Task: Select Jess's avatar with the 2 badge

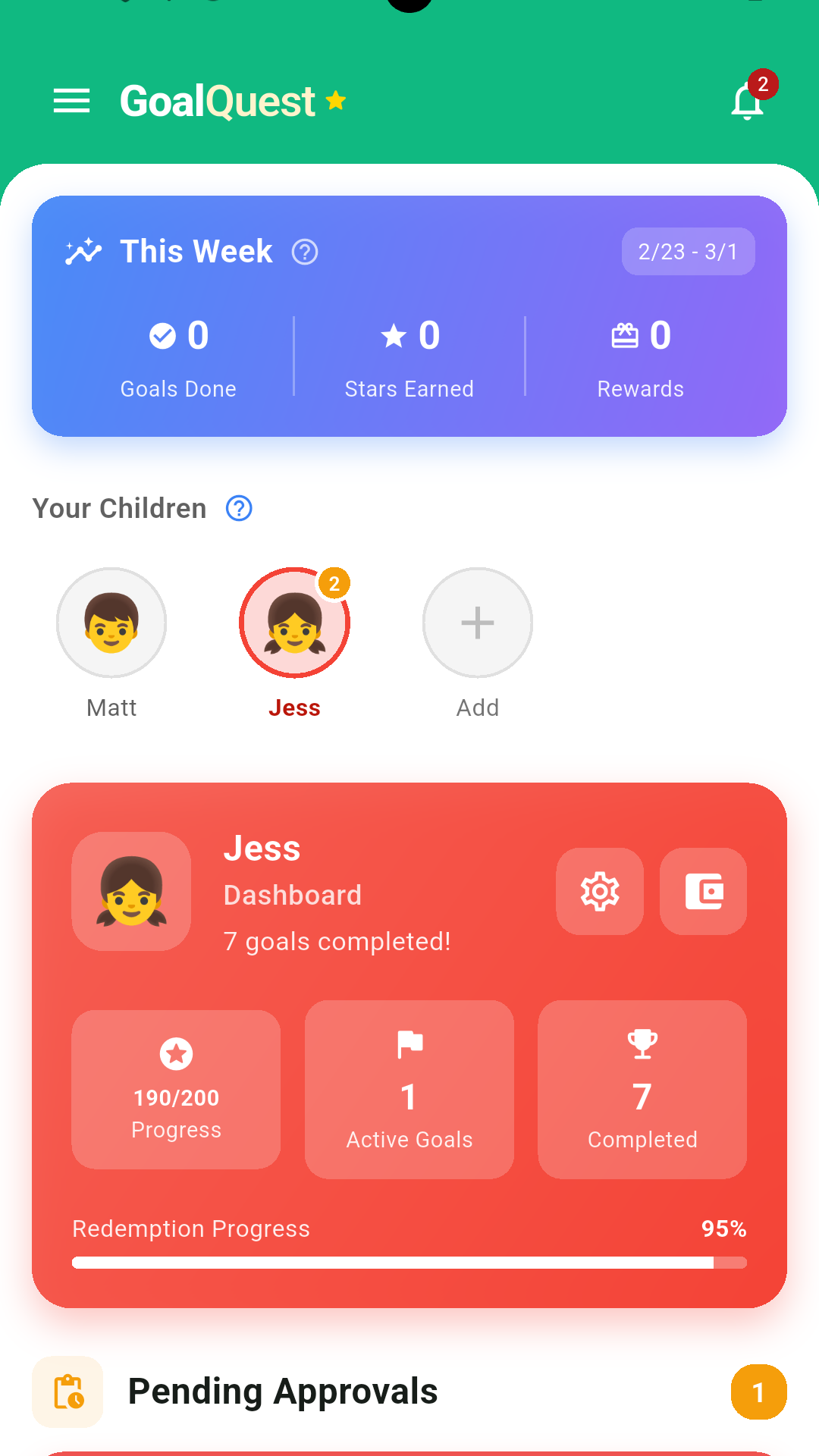Action: coord(294,623)
